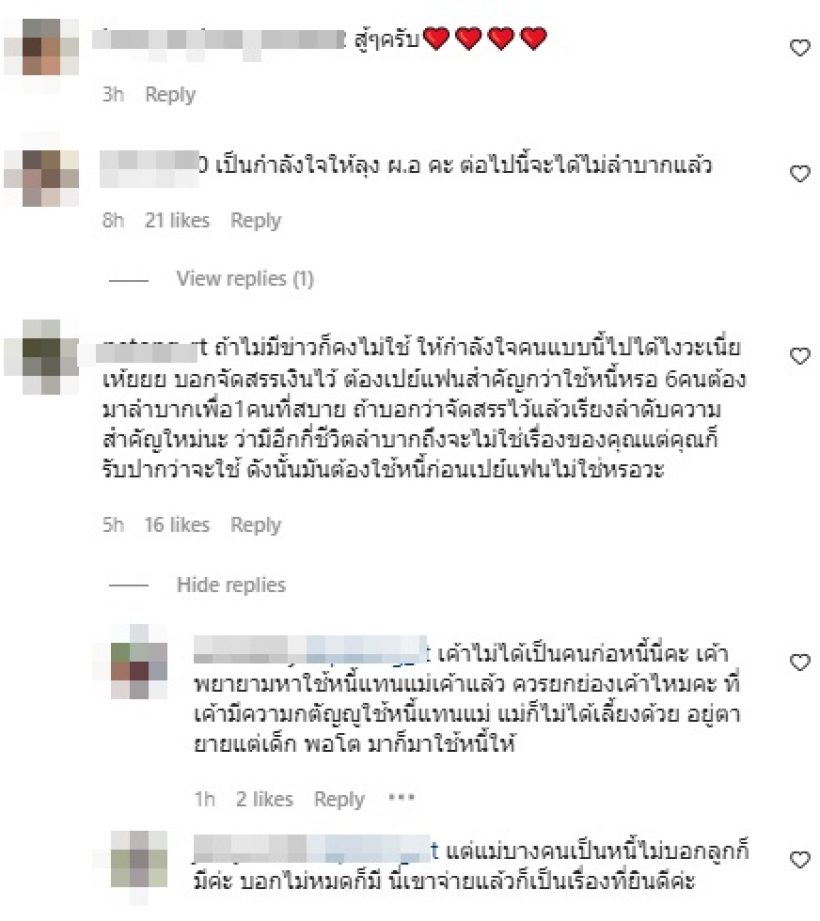
Task: Reply to the 3h comment
Action: point(170,95)
